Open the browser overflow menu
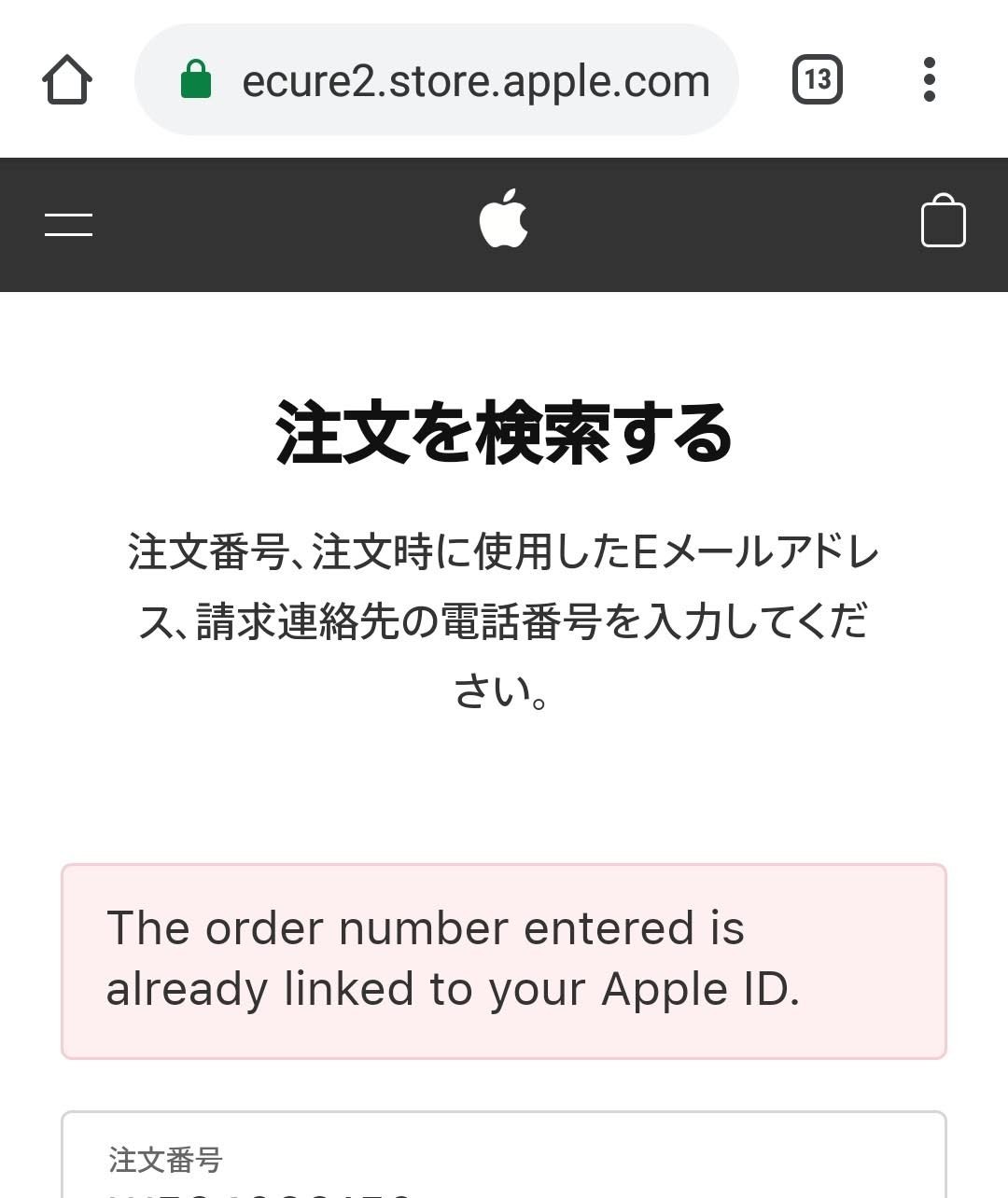The width and height of the screenshot is (1008, 1198). pos(929,80)
